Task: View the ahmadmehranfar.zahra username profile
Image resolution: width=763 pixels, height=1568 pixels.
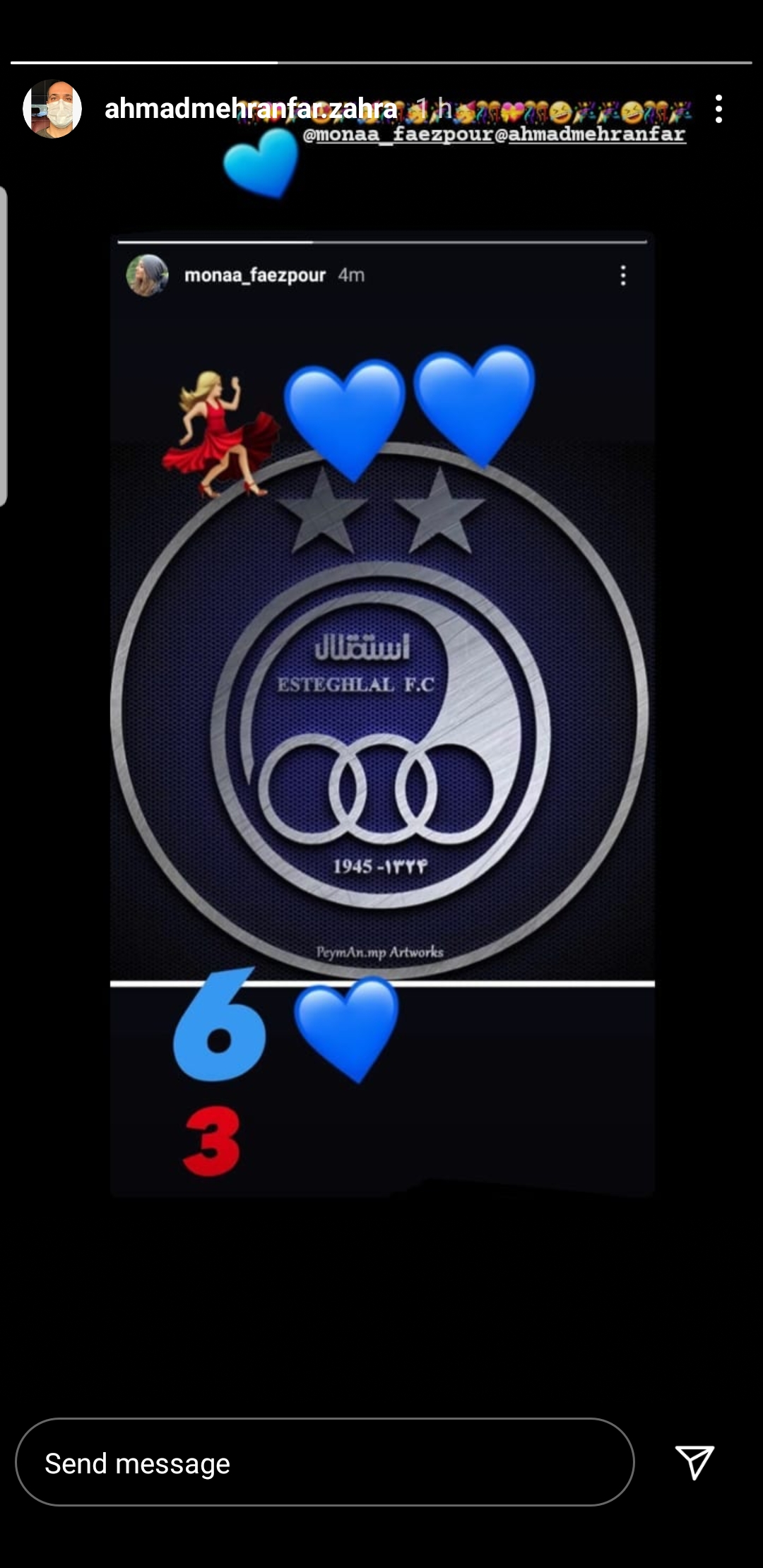Action: (x=250, y=109)
